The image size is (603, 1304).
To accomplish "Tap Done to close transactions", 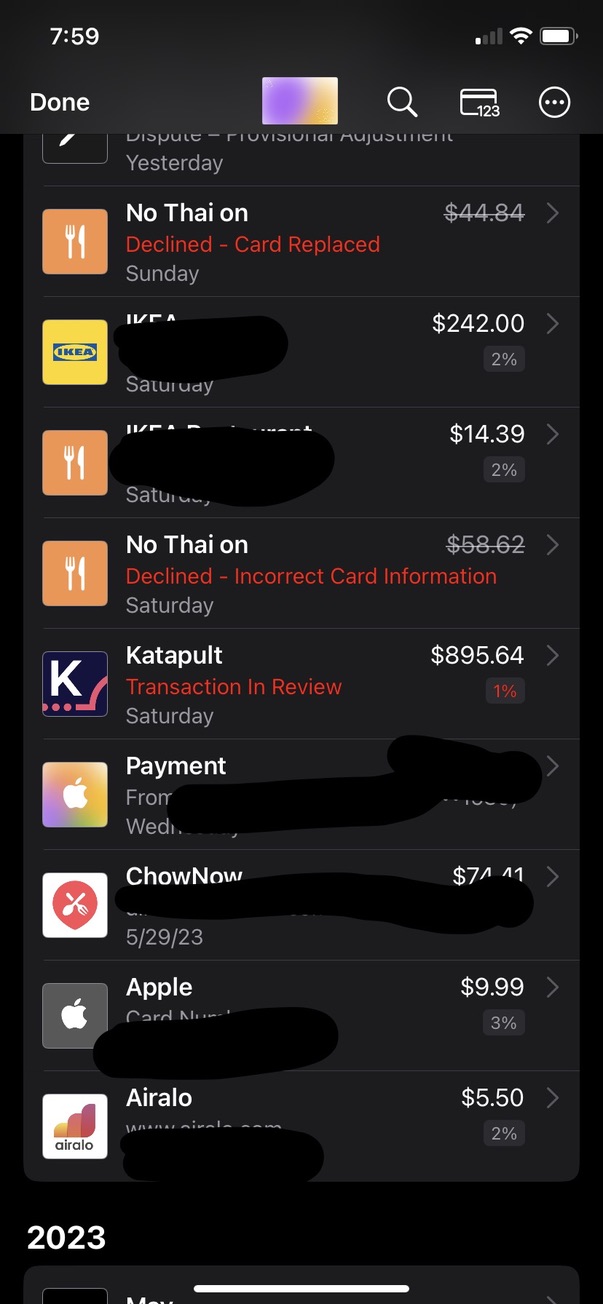I will [60, 102].
